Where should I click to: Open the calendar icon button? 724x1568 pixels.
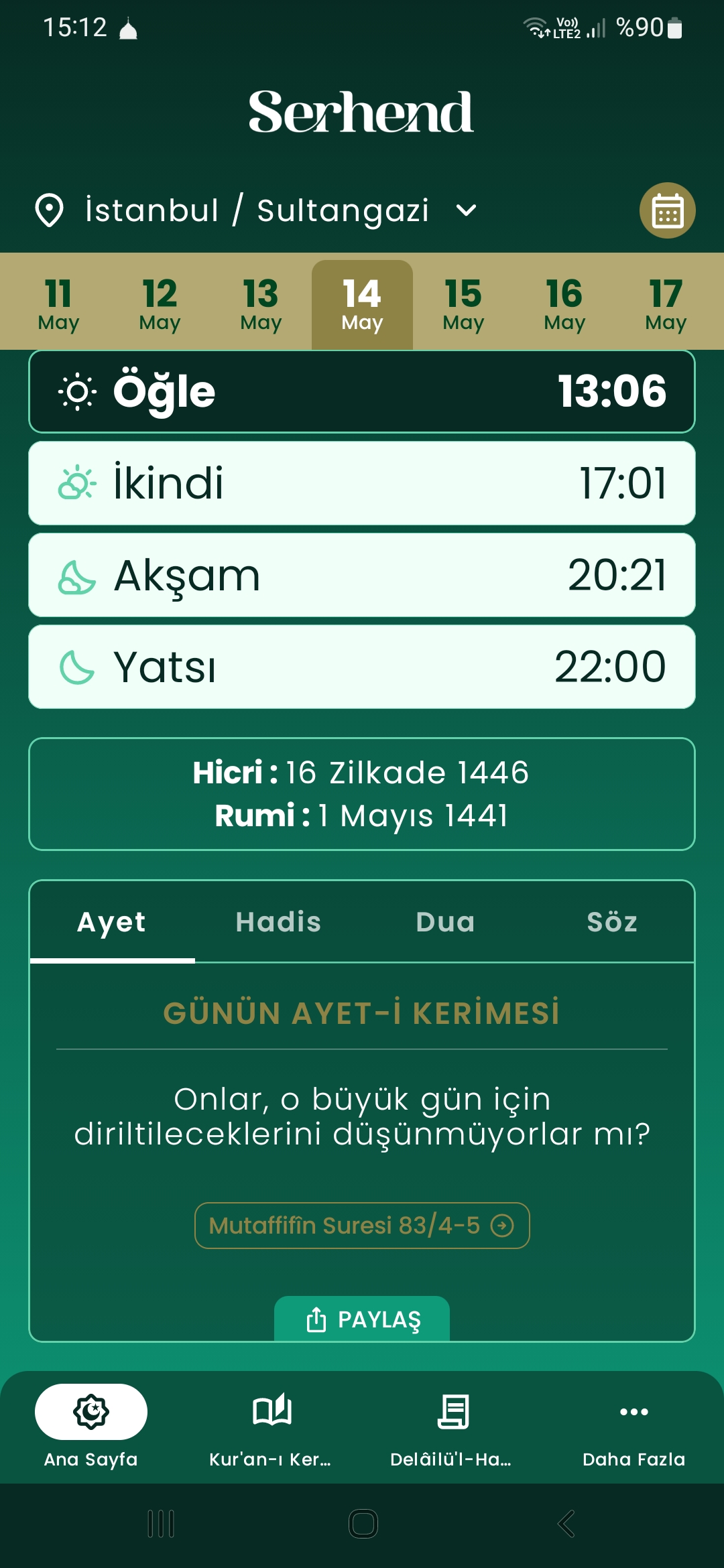(667, 210)
